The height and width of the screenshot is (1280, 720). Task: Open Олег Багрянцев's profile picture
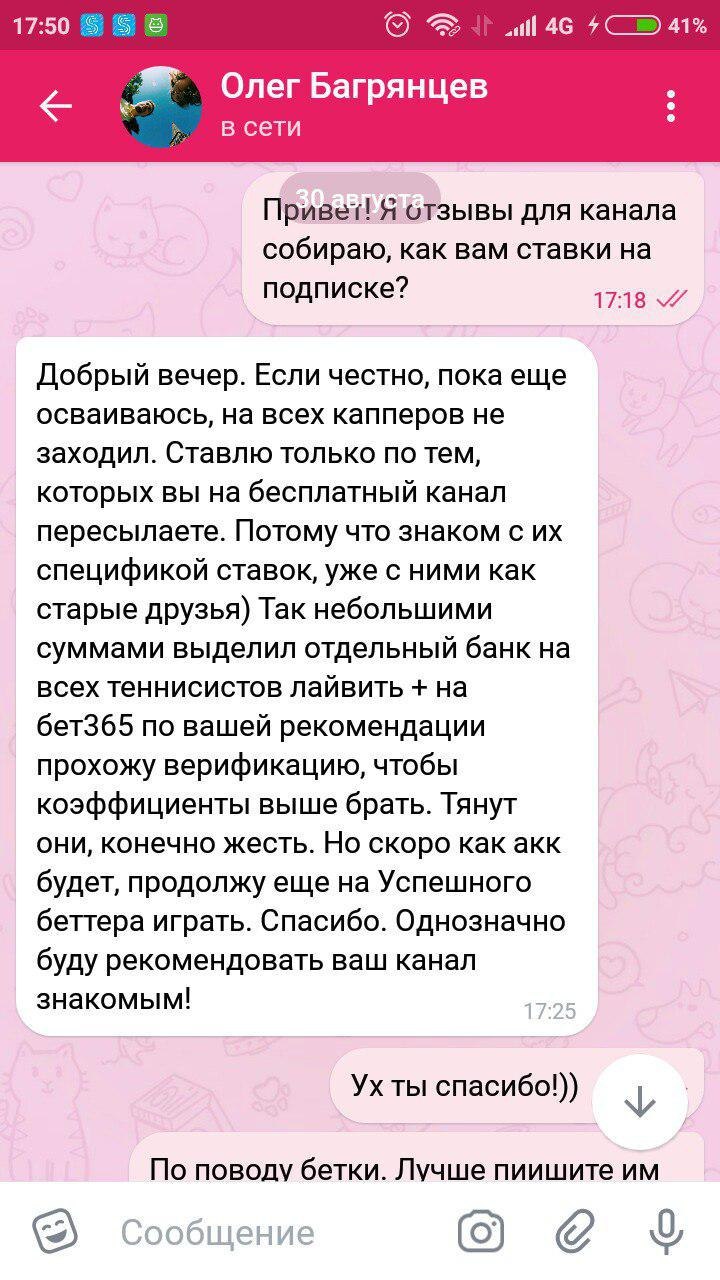click(161, 107)
